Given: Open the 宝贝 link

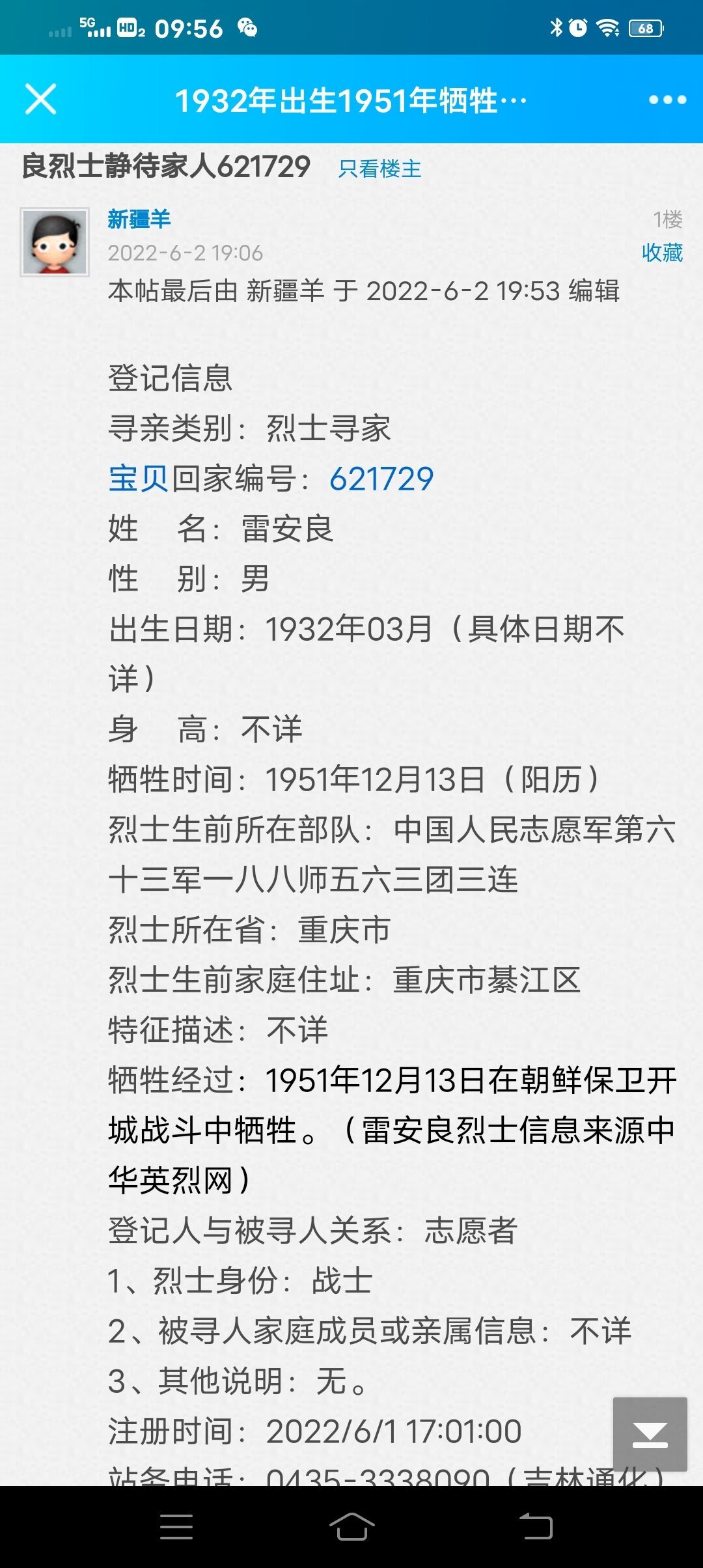Looking at the screenshot, I should pos(139,479).
